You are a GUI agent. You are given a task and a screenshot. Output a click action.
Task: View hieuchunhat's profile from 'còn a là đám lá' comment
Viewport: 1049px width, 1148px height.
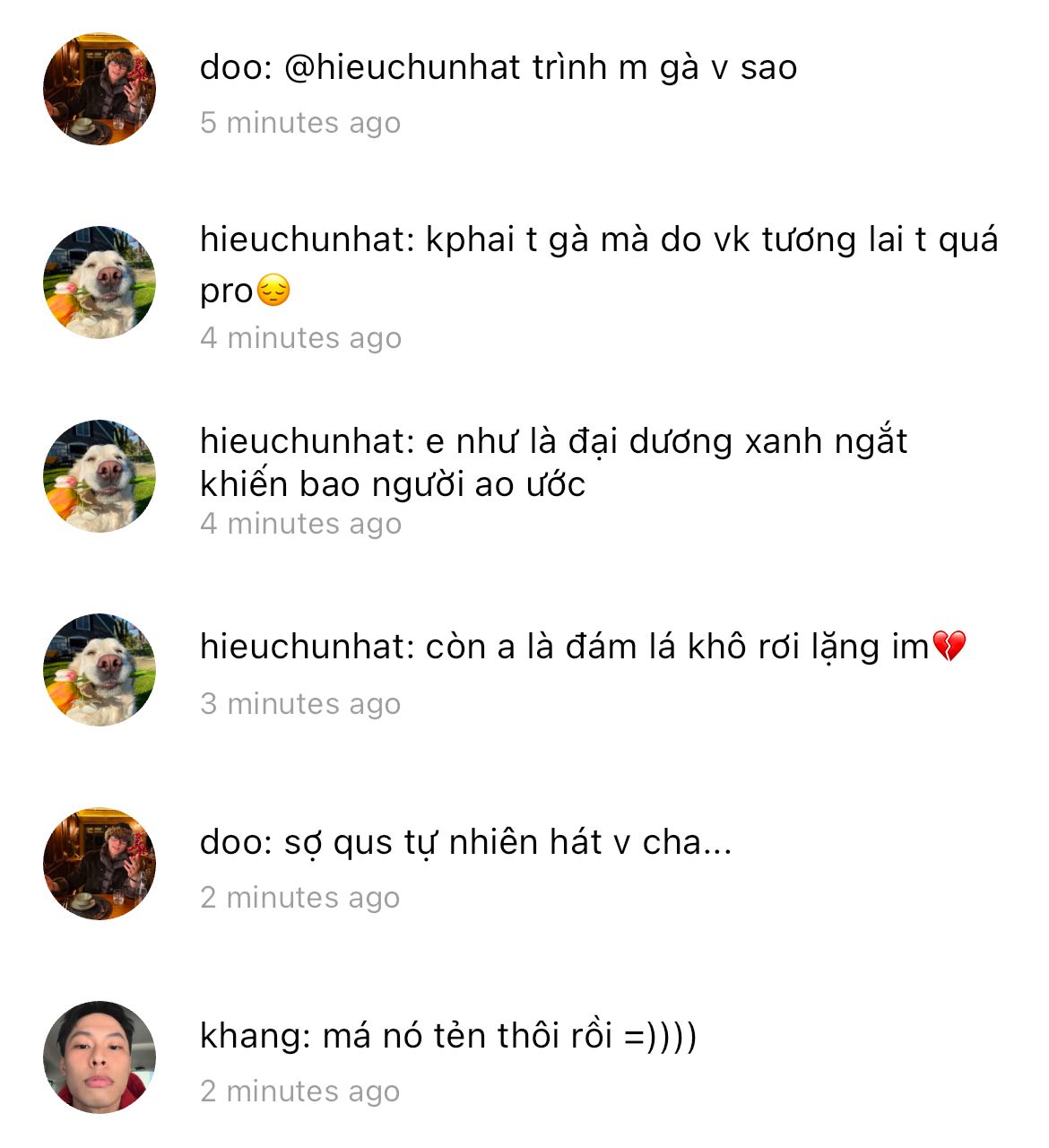click(x=100, y=670)
